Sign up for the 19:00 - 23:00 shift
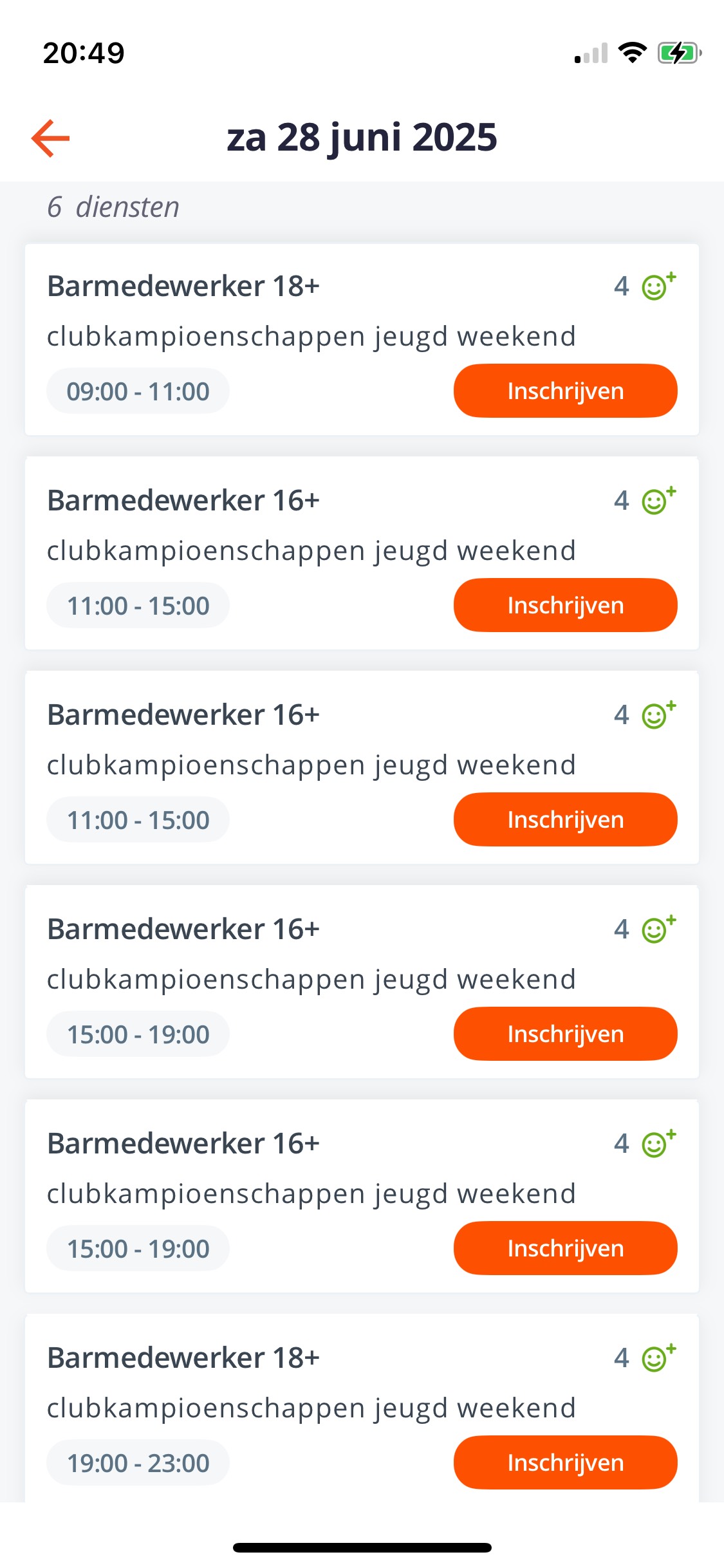 (565, 1462)
